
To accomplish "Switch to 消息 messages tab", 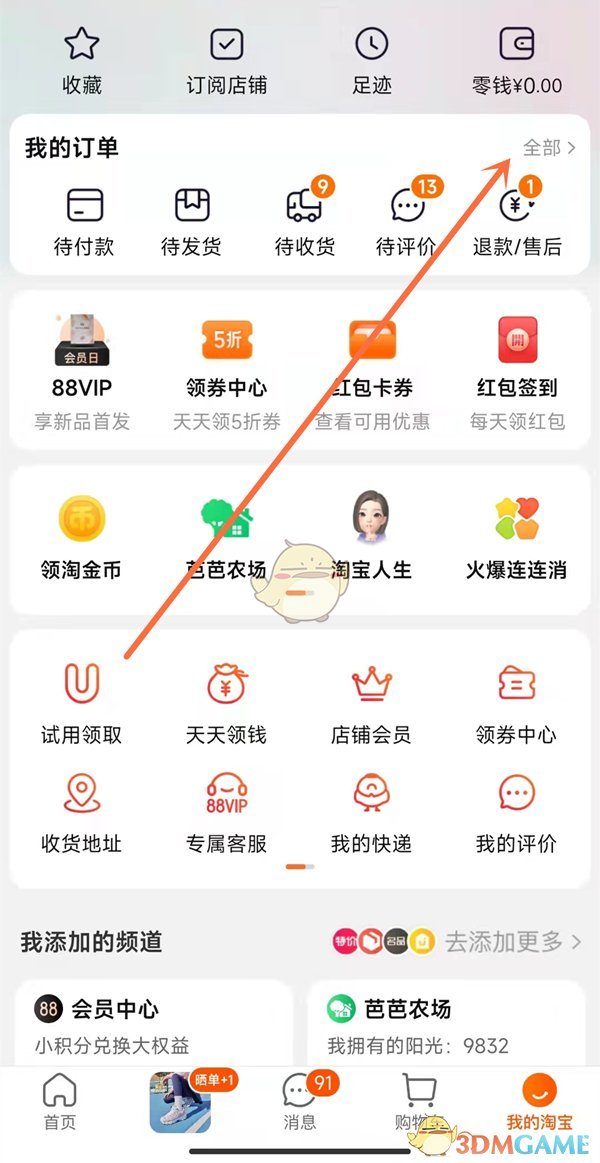I will coord(300,1102).
